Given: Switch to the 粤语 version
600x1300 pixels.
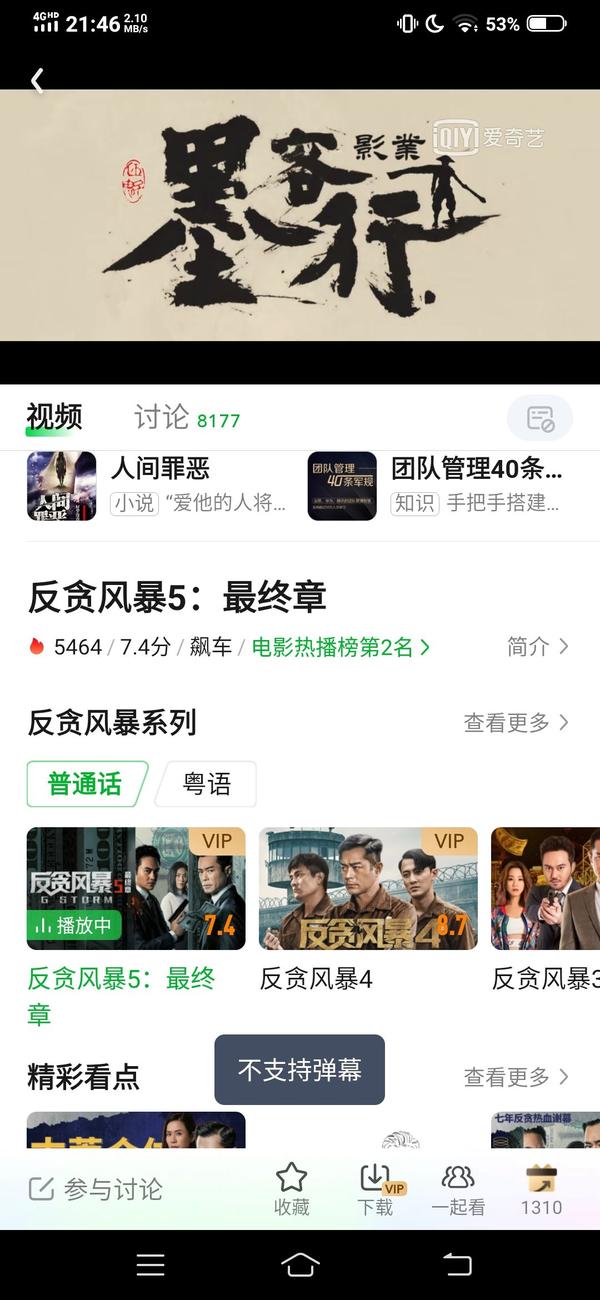Looking at the screenshot, I should point(207,784).
